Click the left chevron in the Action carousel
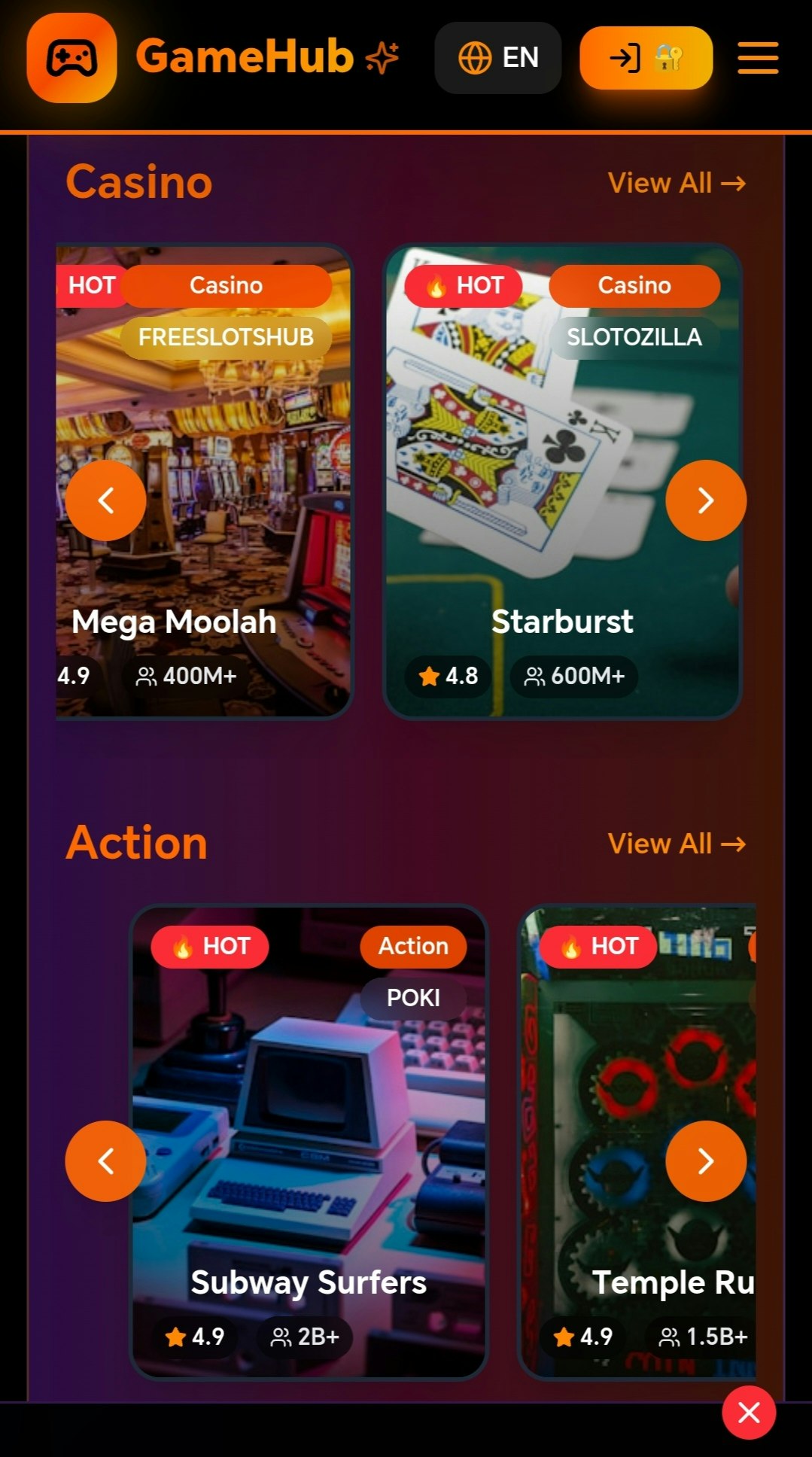 point(107,1160)
